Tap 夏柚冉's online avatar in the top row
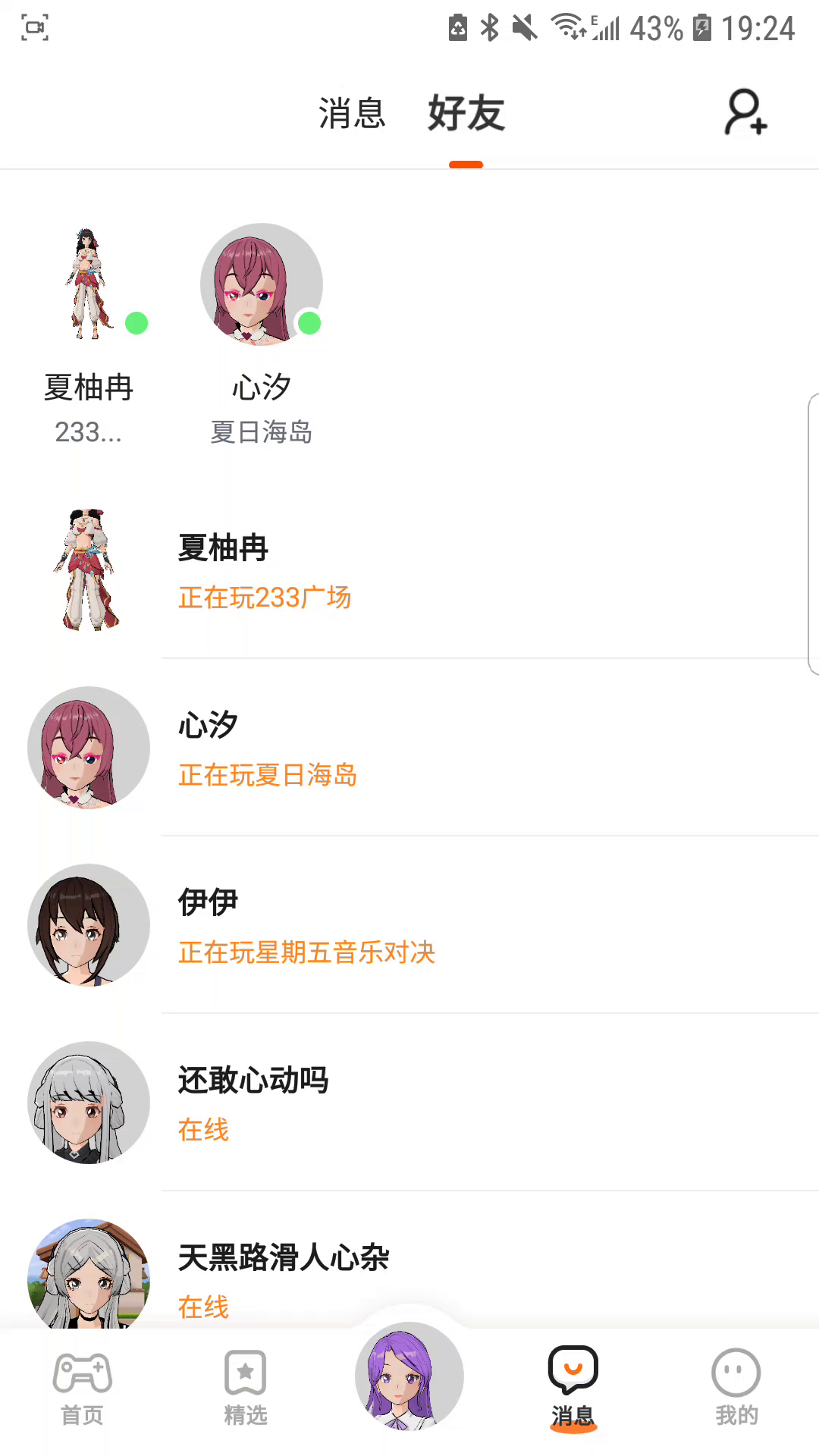Screen dimensions: 819x1456 point(89,284)
